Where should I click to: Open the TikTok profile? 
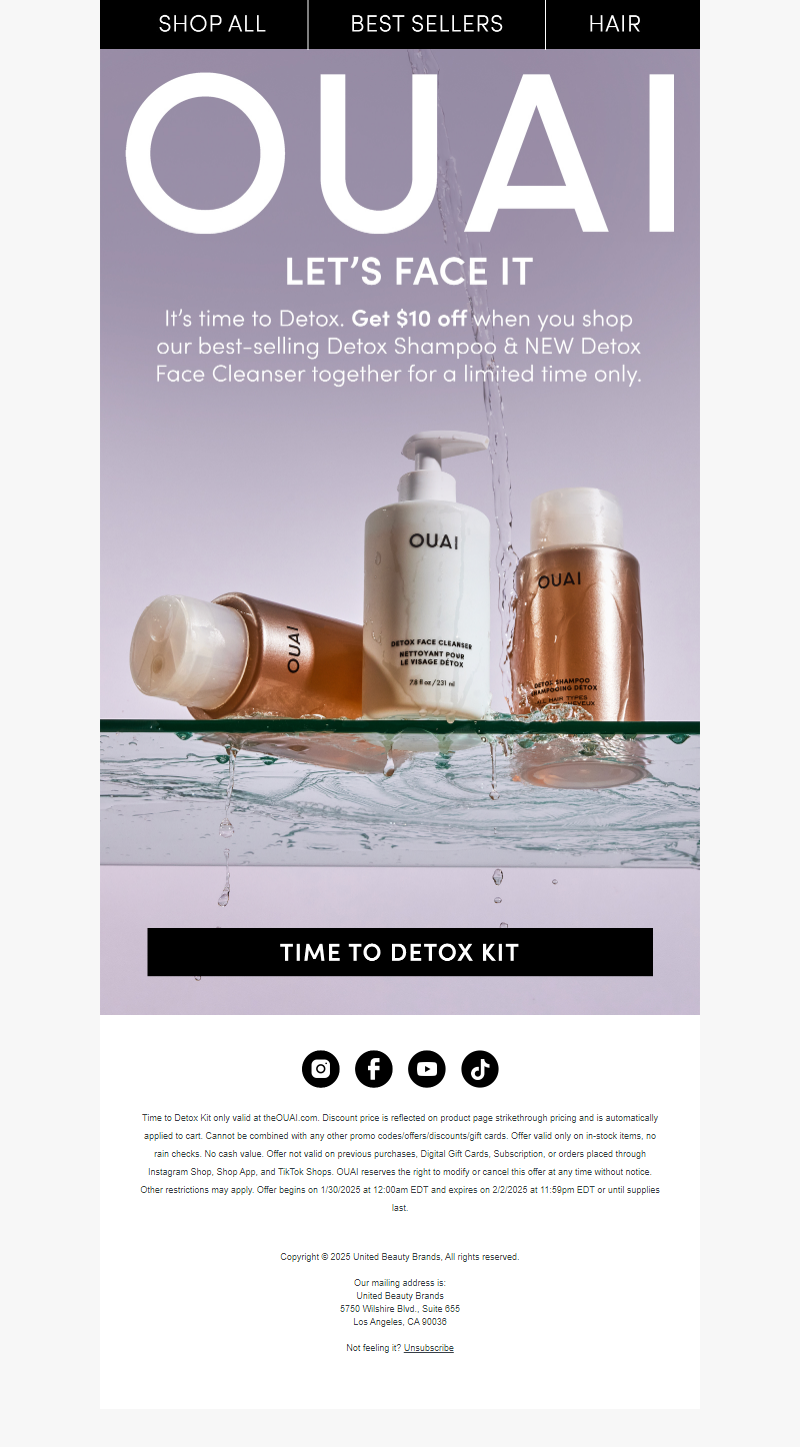point(480,1069)
